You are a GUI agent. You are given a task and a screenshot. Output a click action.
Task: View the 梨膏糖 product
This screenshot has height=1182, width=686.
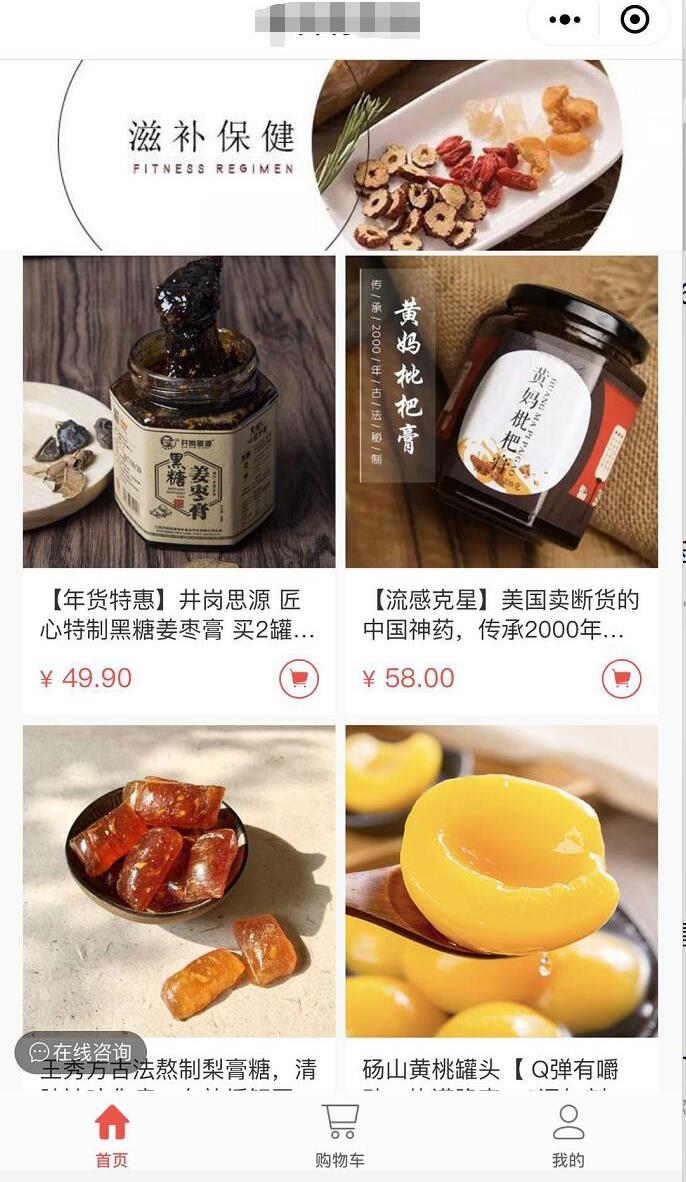pyautogui.click(x=179, y=880)
